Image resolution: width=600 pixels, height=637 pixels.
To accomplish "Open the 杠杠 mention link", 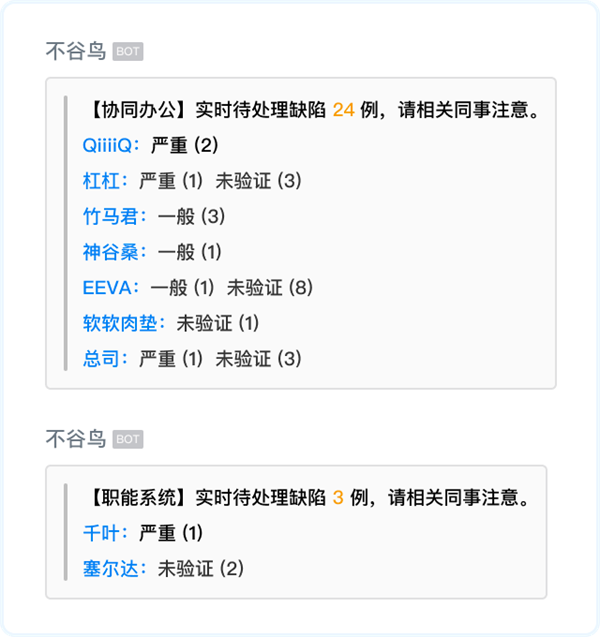I will [x=105, y=181].
